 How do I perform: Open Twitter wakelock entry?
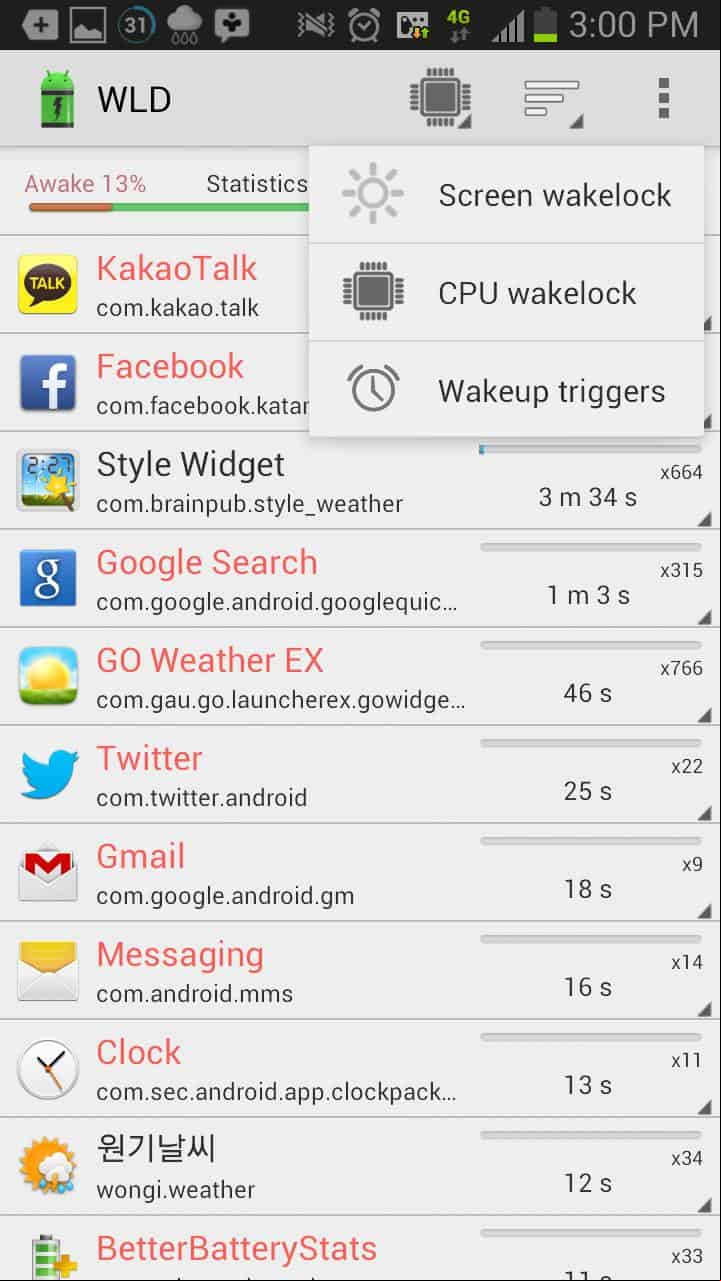(x=300, y=775)
